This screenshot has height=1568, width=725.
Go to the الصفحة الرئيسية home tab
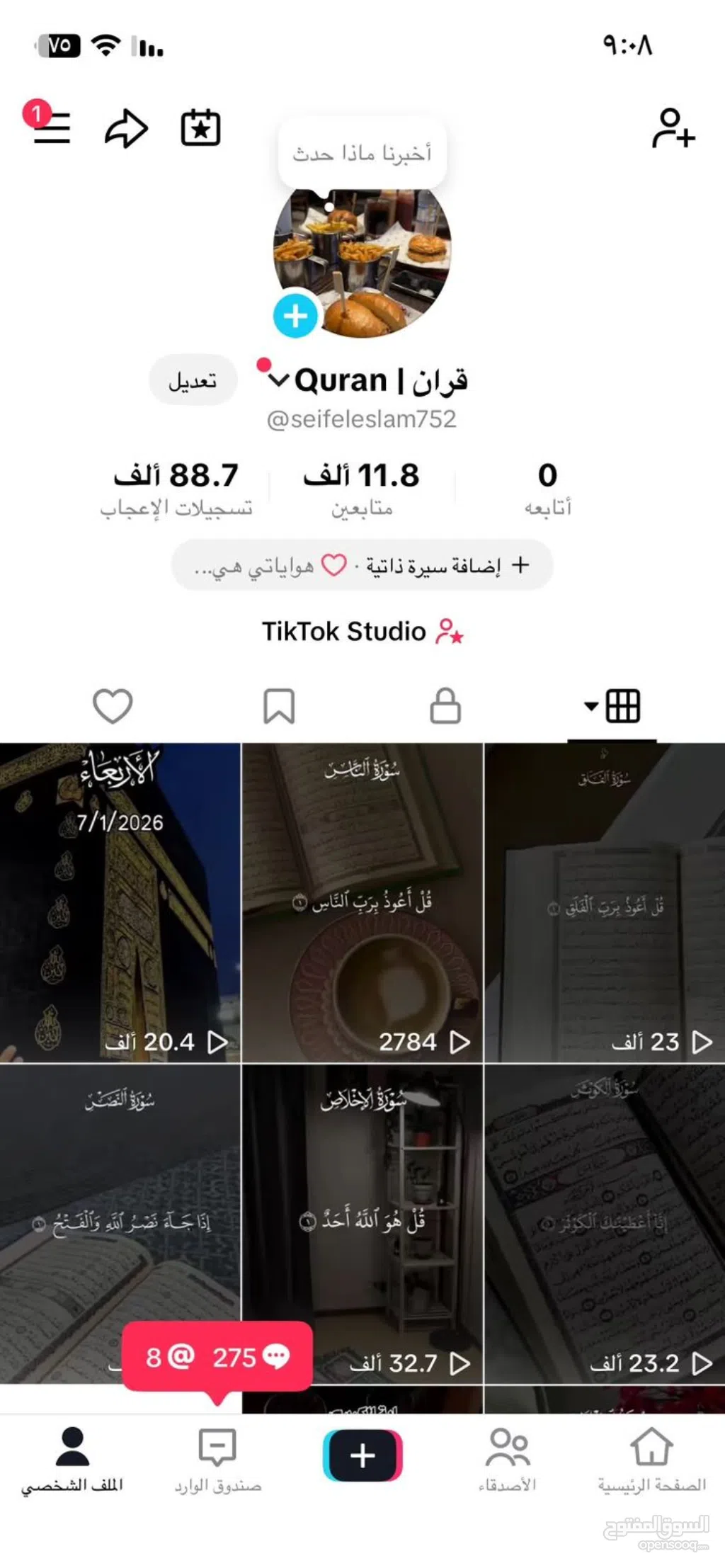click(x=651, y=1460)
